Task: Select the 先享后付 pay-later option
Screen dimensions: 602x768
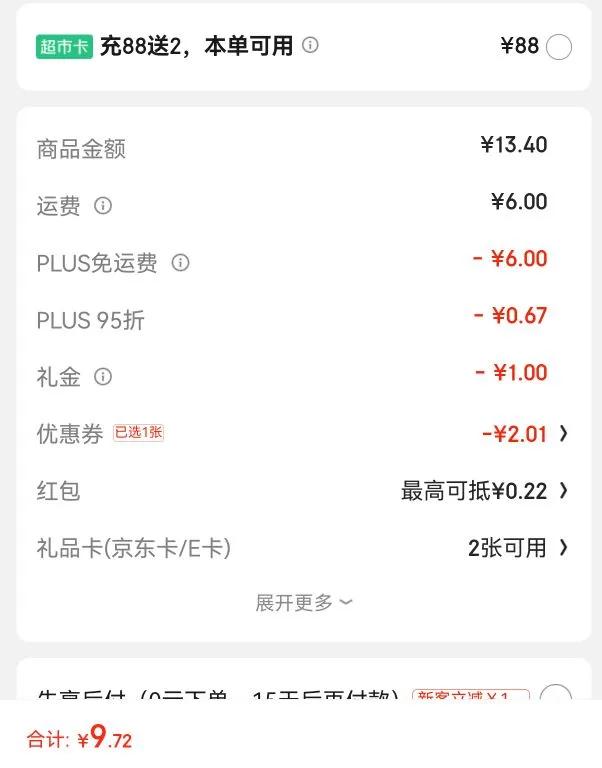Action: (555, 697)
